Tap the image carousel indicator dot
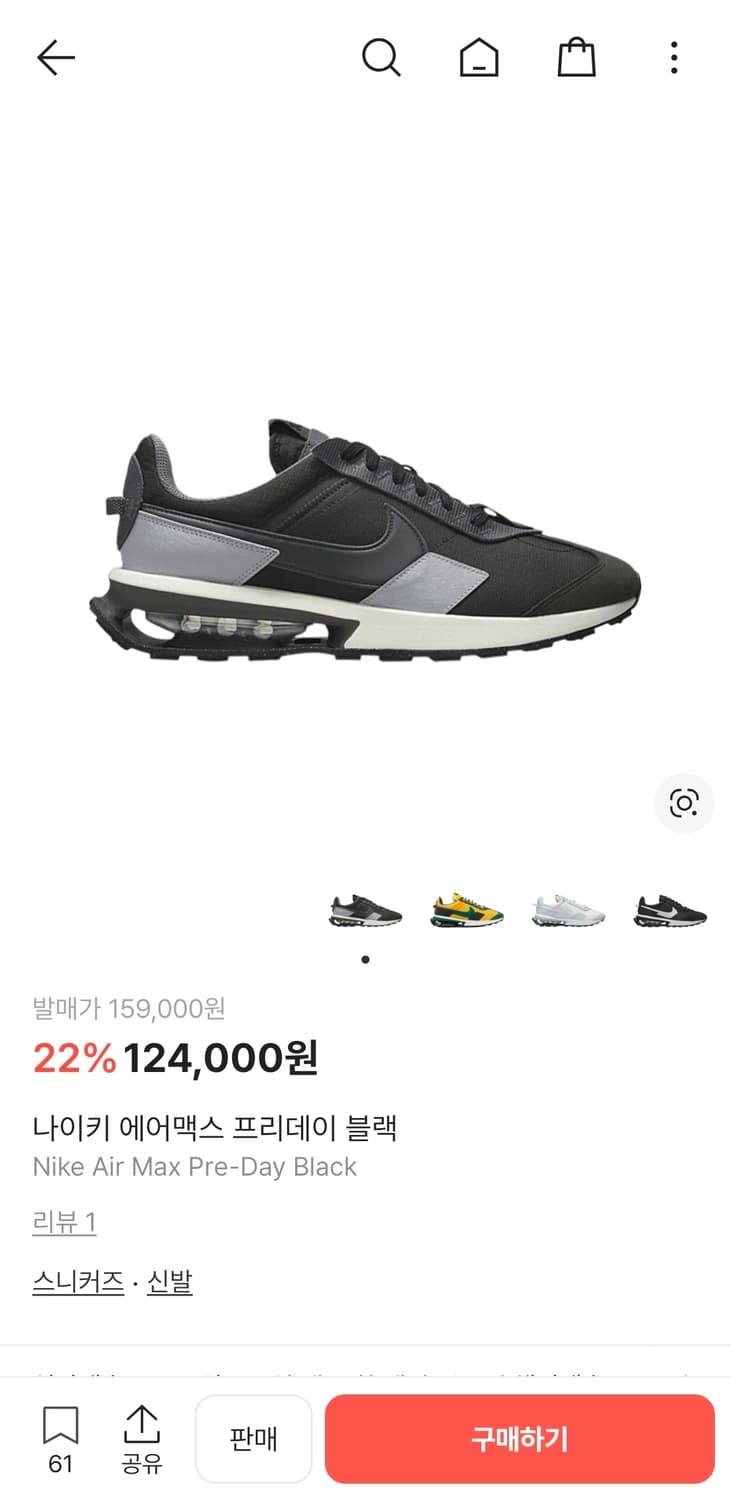The width and height of the screenshot is (731, 1500). [x=365, y=958]
